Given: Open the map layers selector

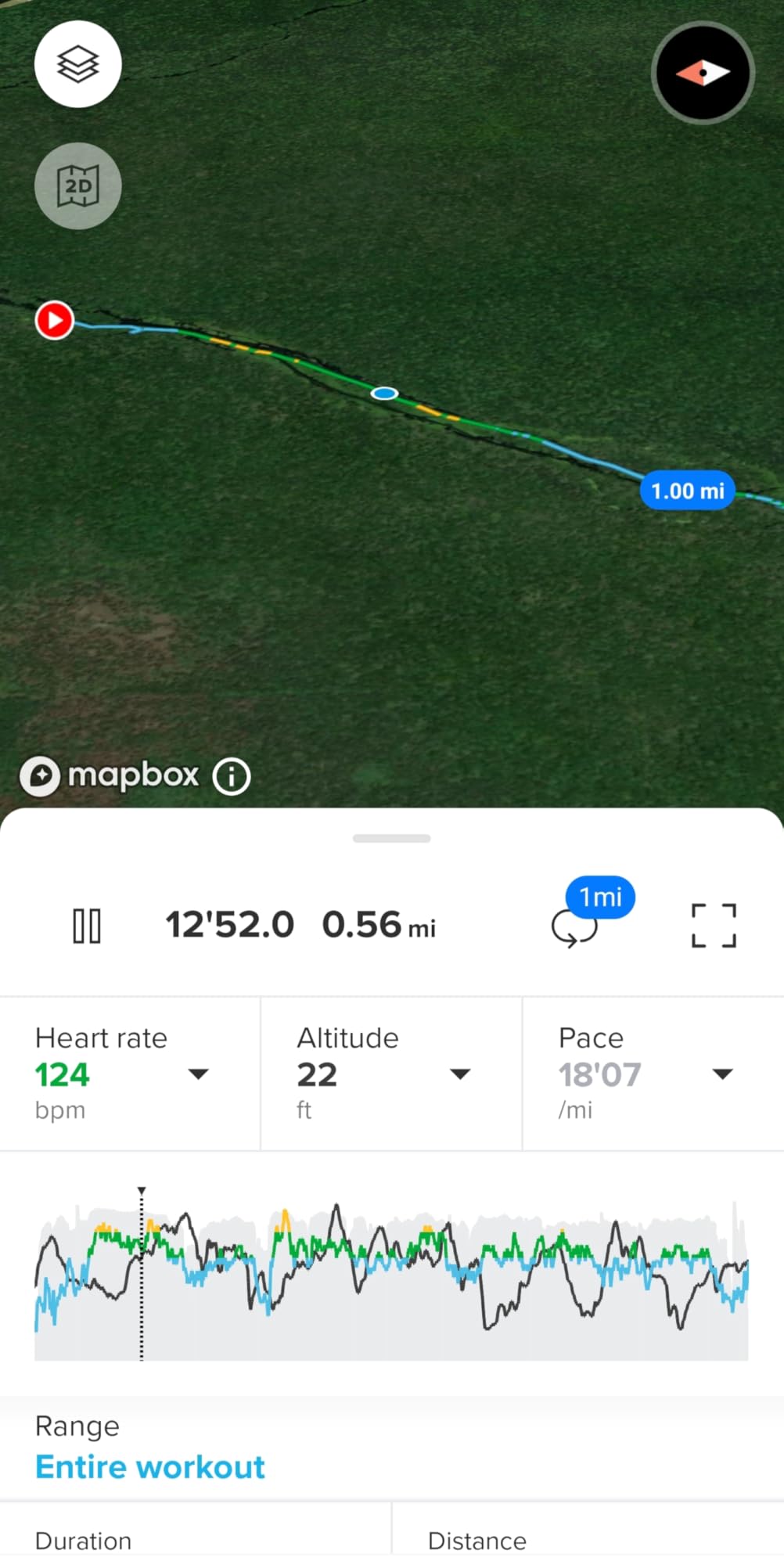Looking at the screenshot, I should (x=77, y=64).
